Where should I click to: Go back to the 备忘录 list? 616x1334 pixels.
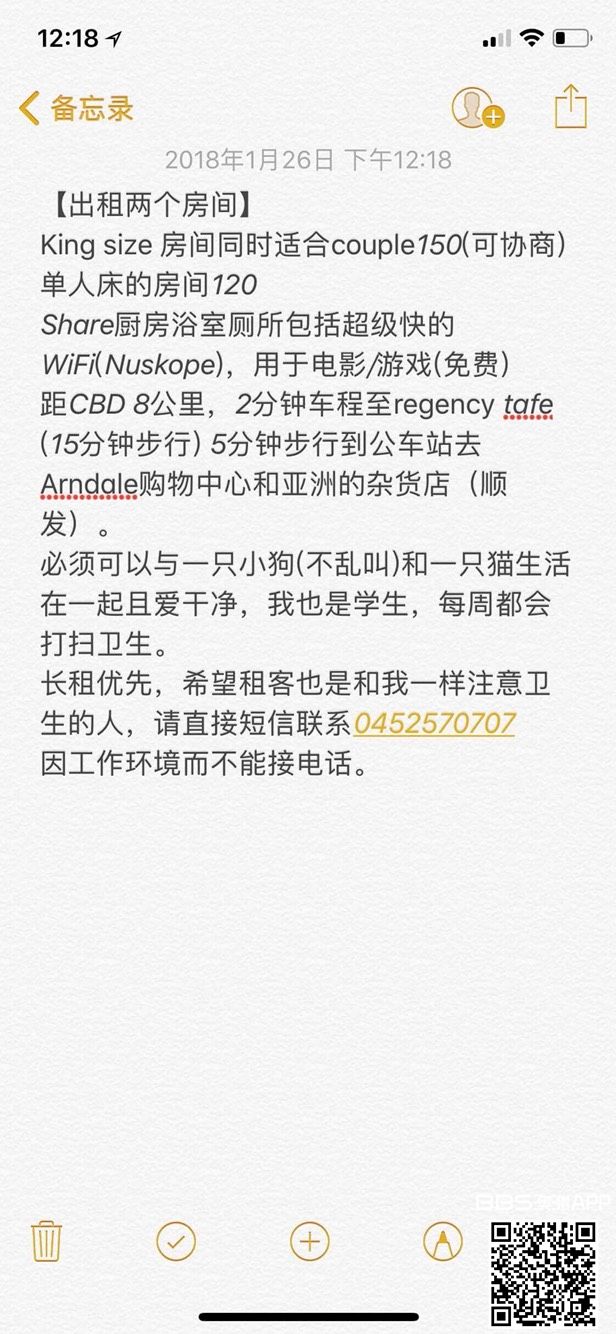(76, 108)
